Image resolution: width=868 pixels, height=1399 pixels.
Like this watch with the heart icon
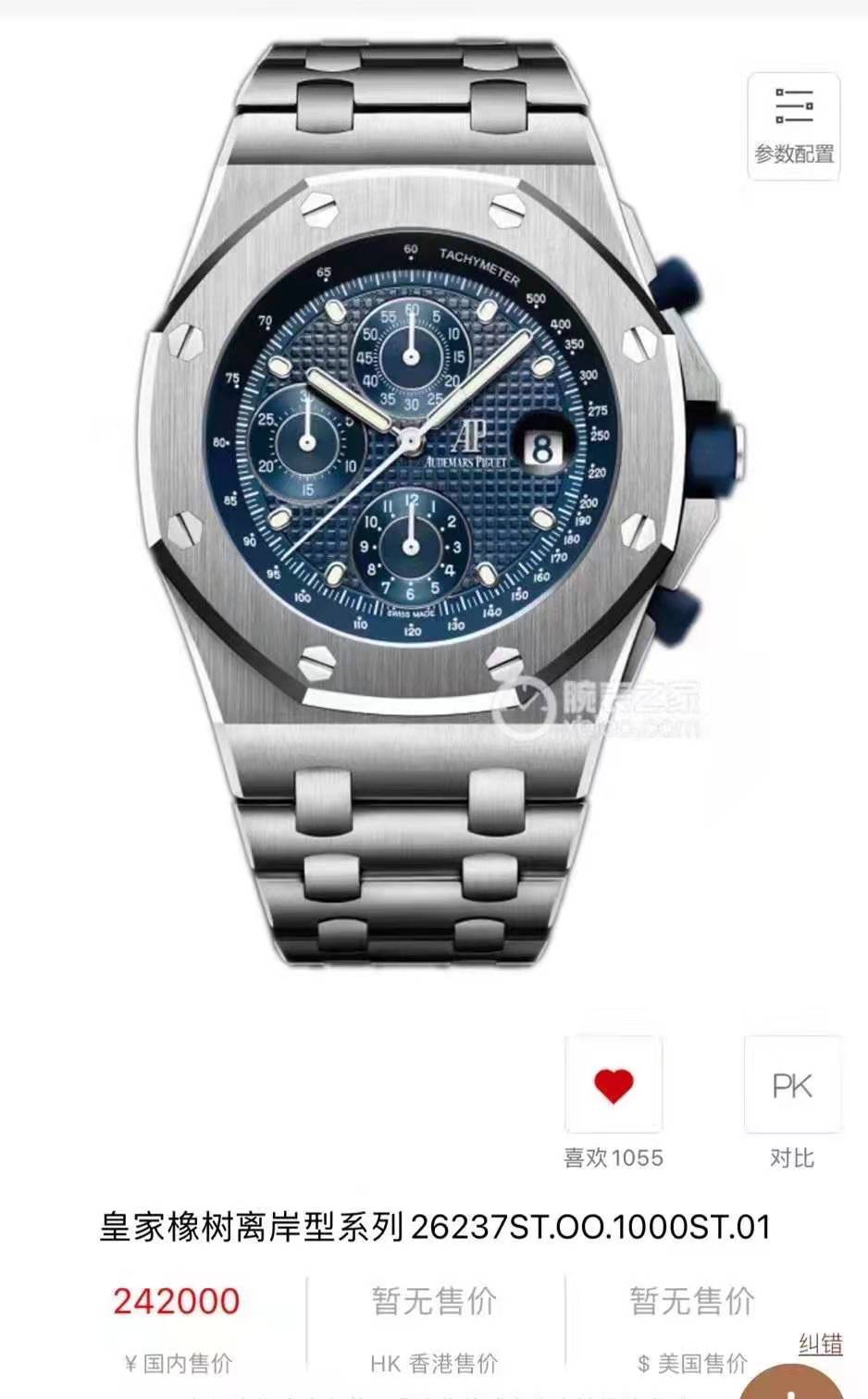tap(613, 1084)
